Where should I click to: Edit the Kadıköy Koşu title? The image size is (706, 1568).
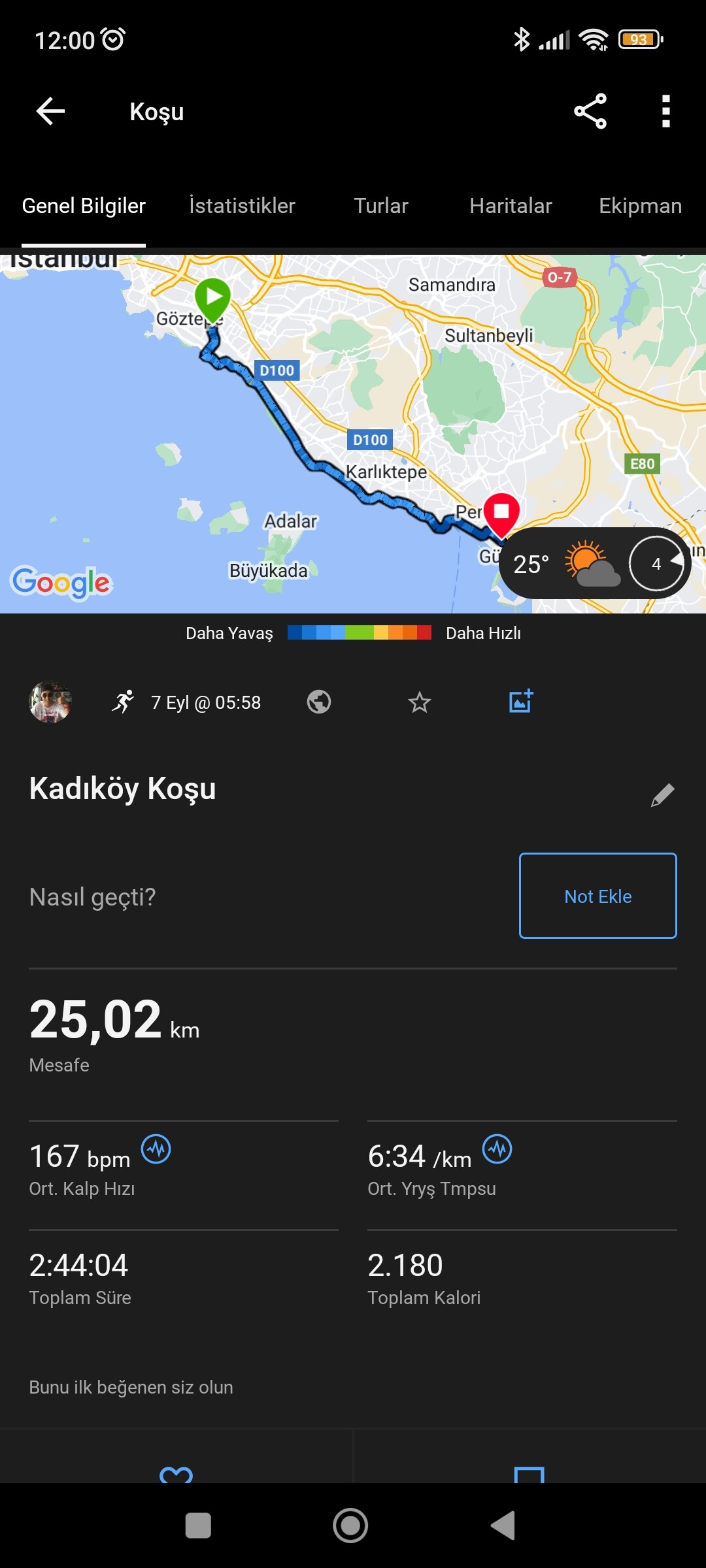pyautogui.click(x=663, y=794)
